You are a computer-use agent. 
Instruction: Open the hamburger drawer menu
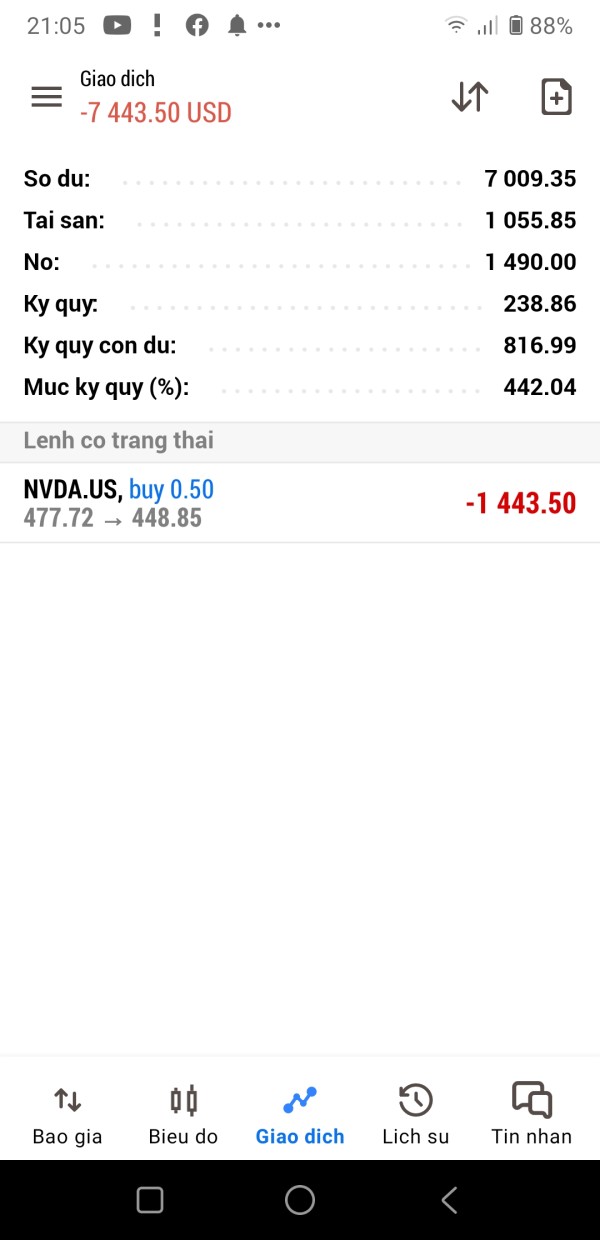(47, 97)
